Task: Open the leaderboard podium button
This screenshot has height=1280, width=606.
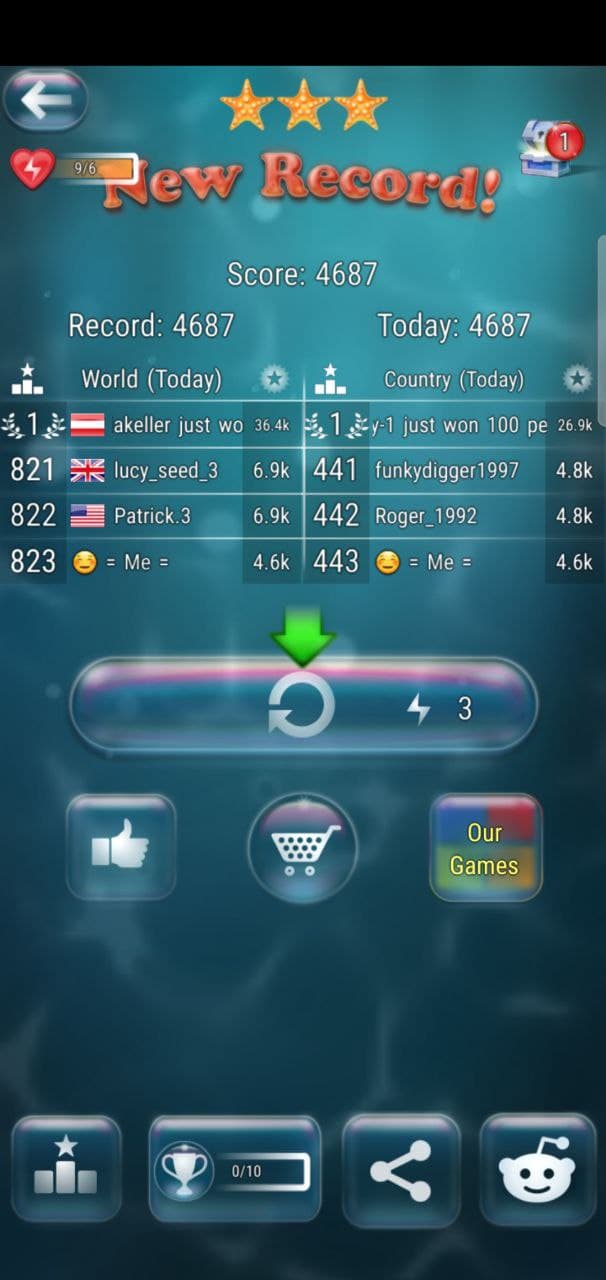Action: click(66, 1167)
